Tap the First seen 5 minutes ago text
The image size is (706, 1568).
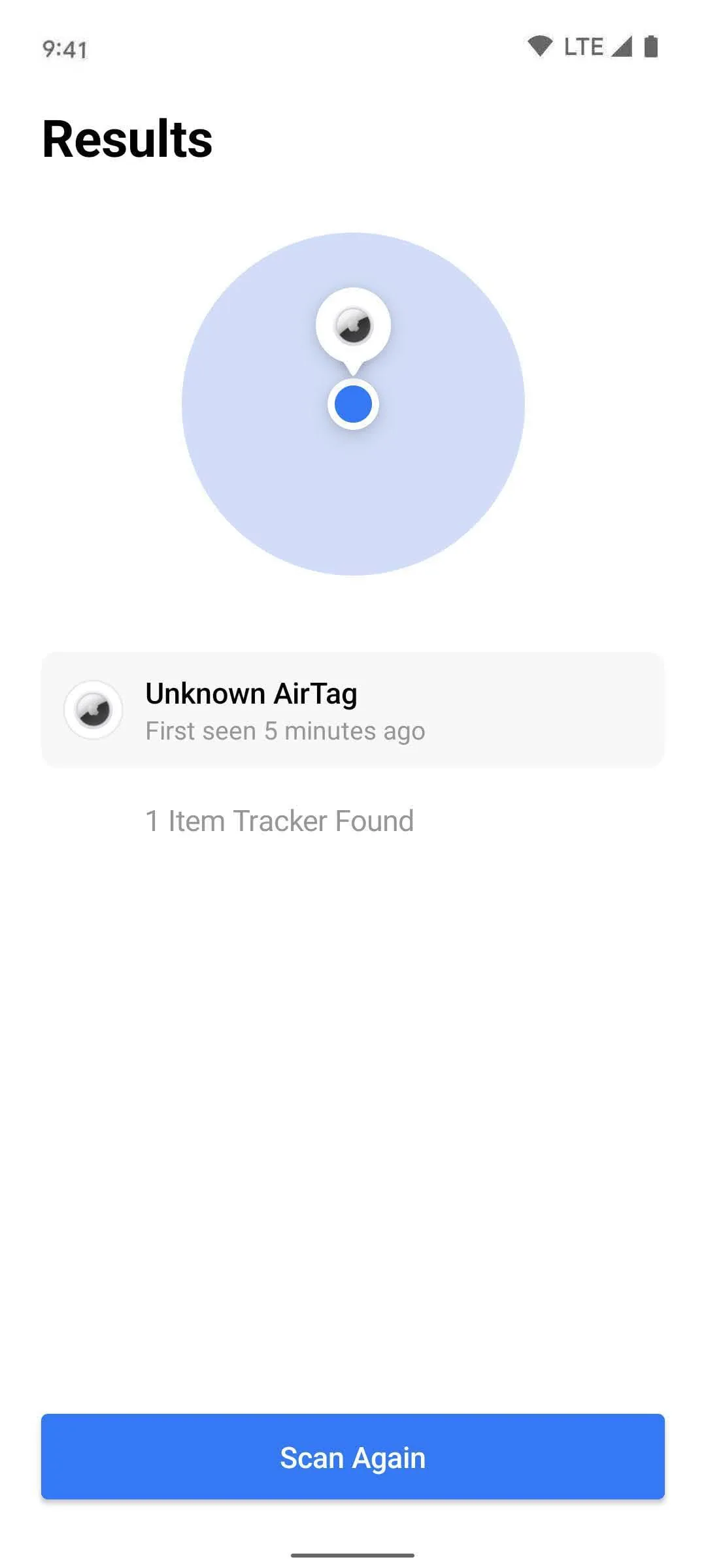pos(284,730)
